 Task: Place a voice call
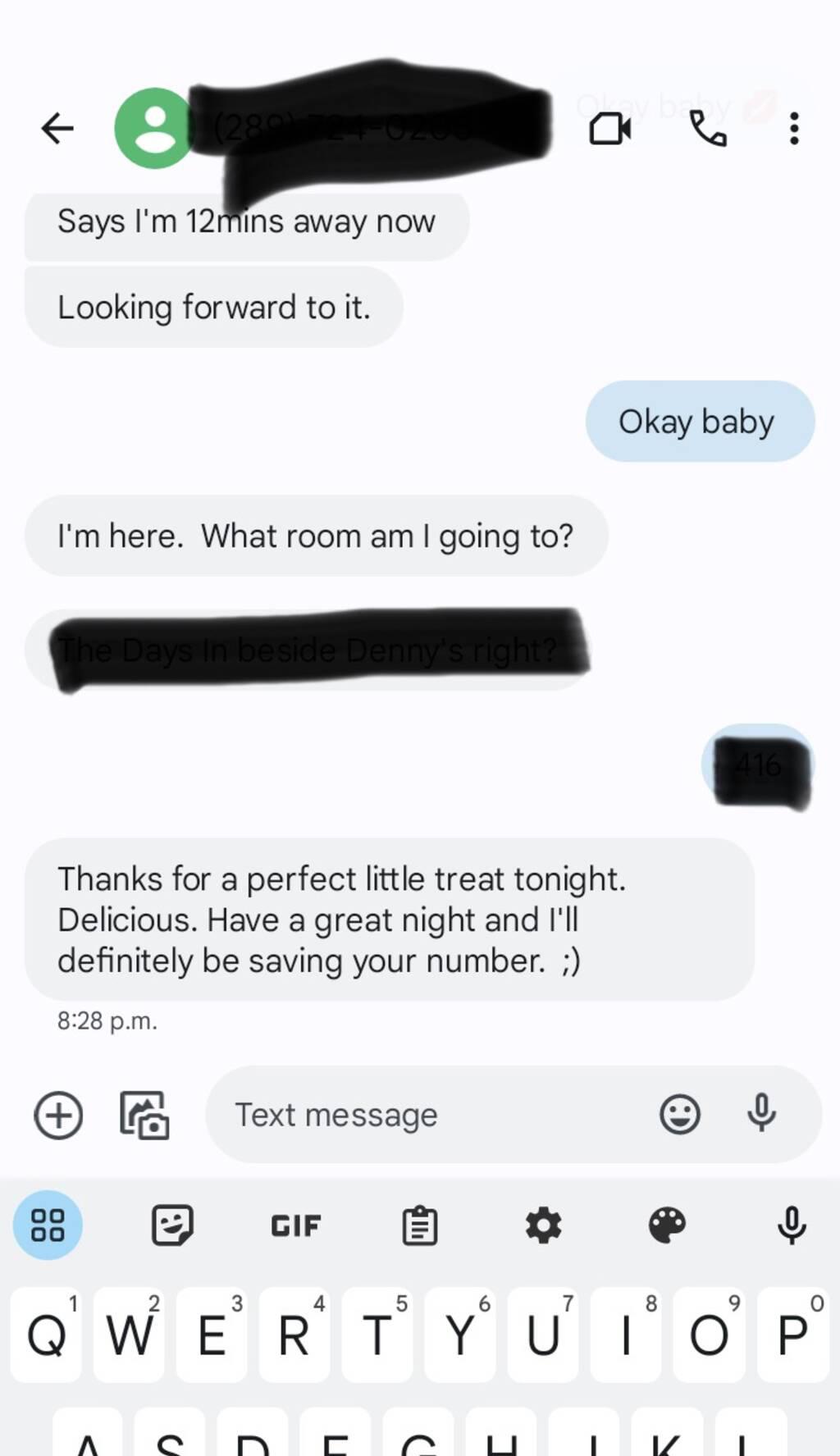pos(708,129)
